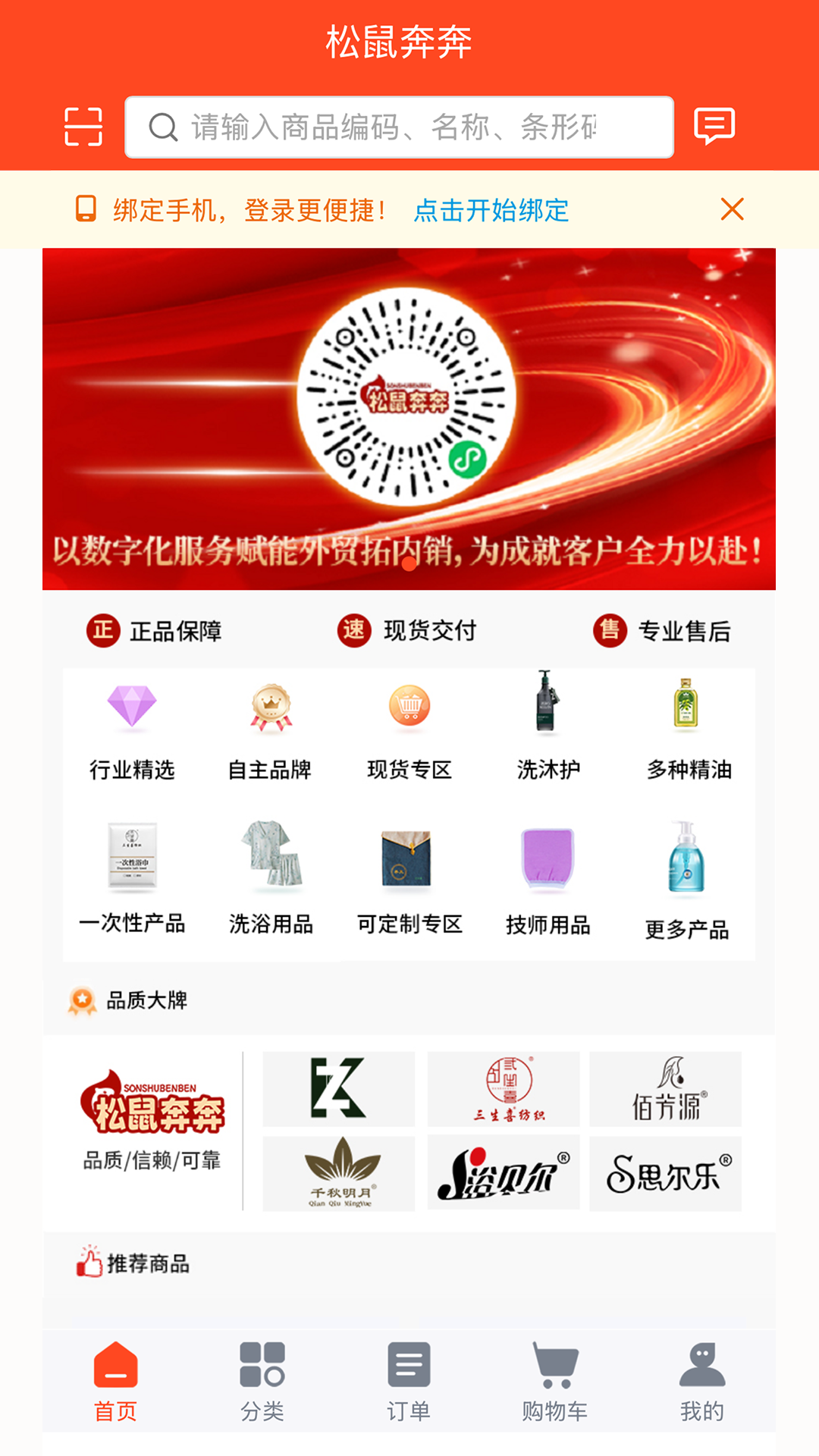Dismiss the bind phone banner
Screen dimensions: 819x1456
[x=732, y=209]
